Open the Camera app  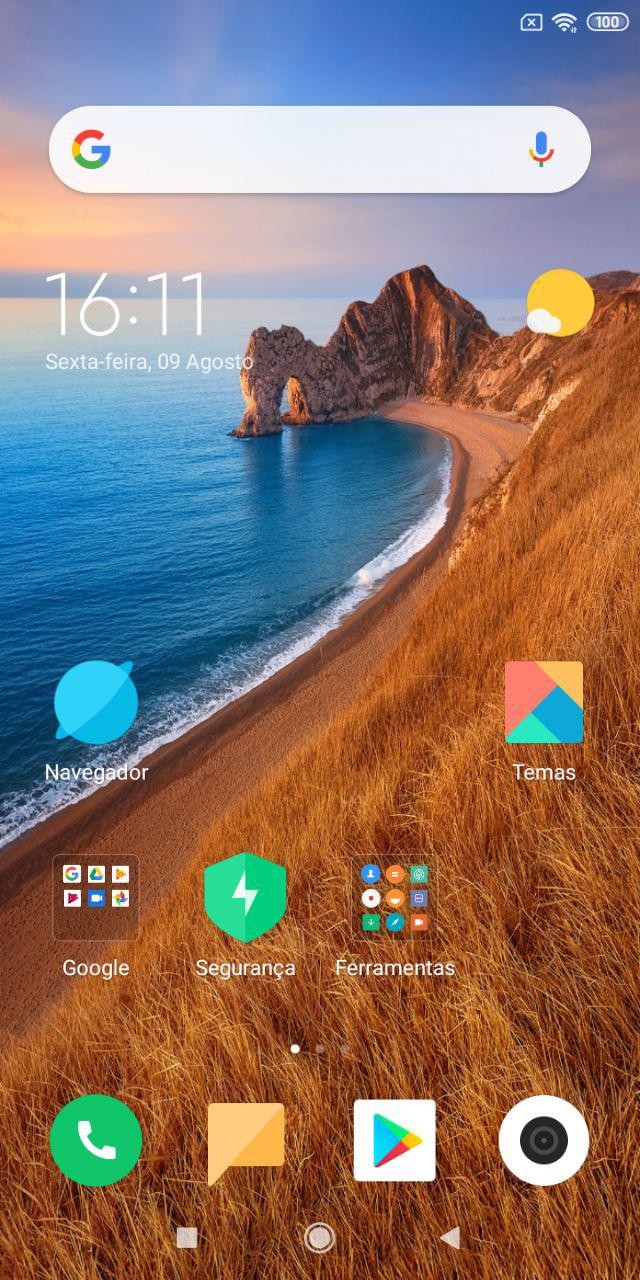(544, 1140)
